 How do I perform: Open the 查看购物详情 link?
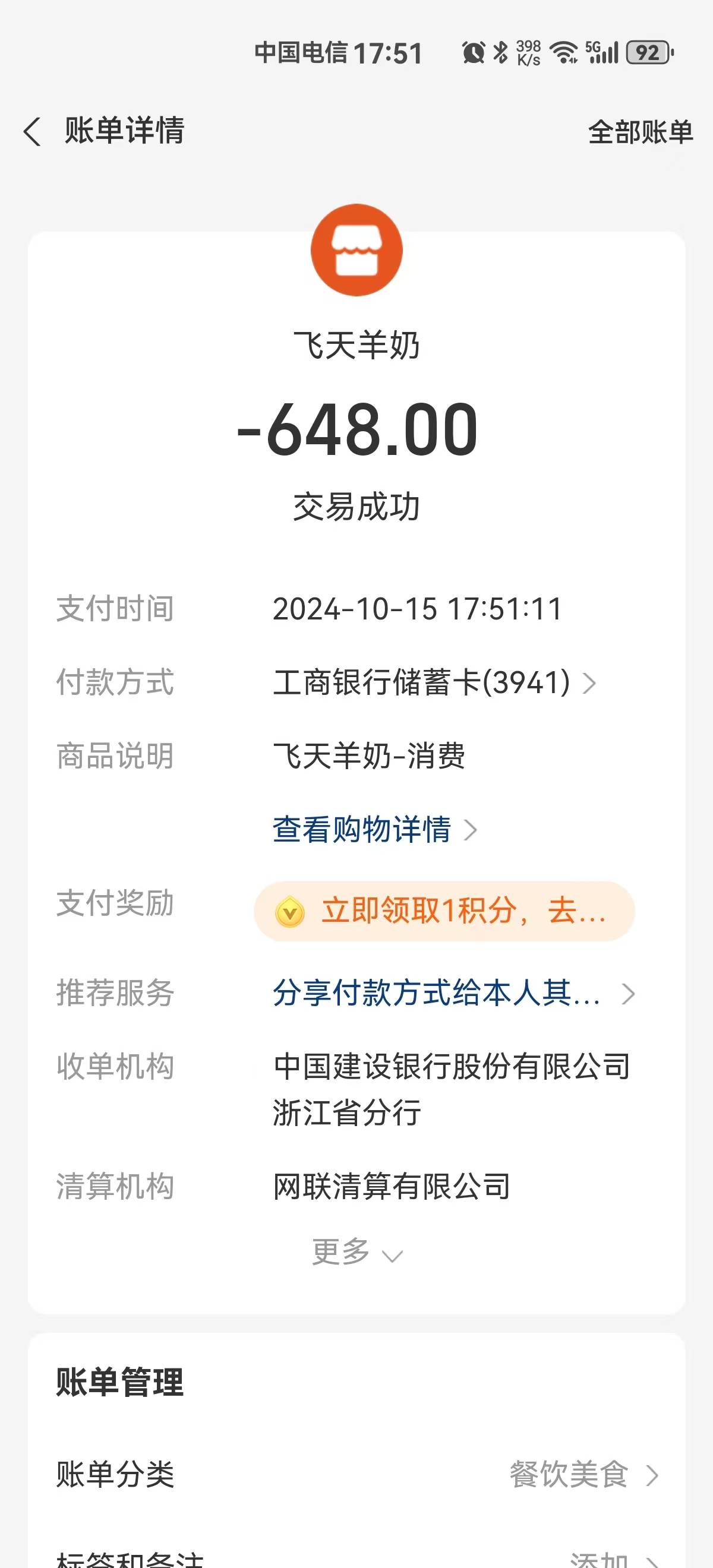pyautogui.click(x=373, y=829)
